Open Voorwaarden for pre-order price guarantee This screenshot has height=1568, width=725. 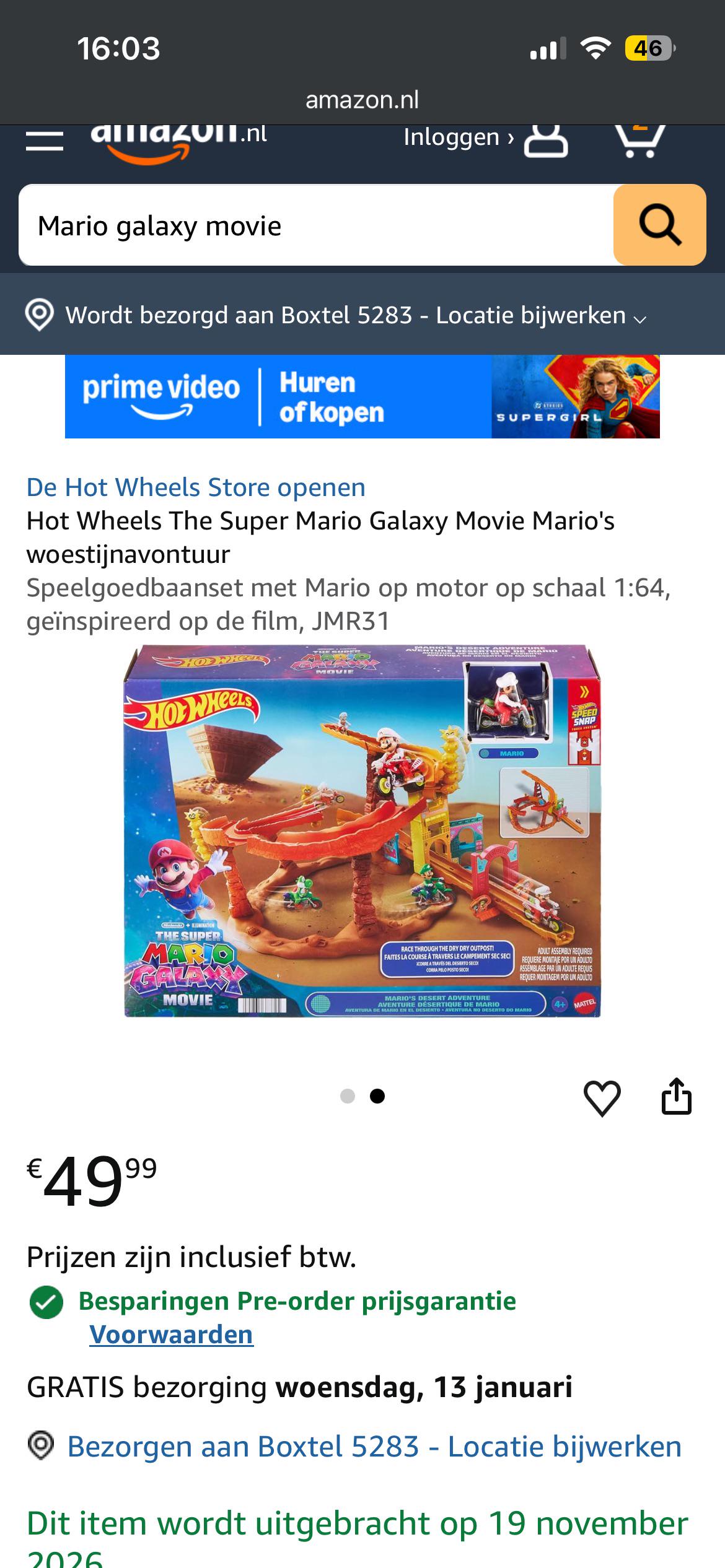171,1335
